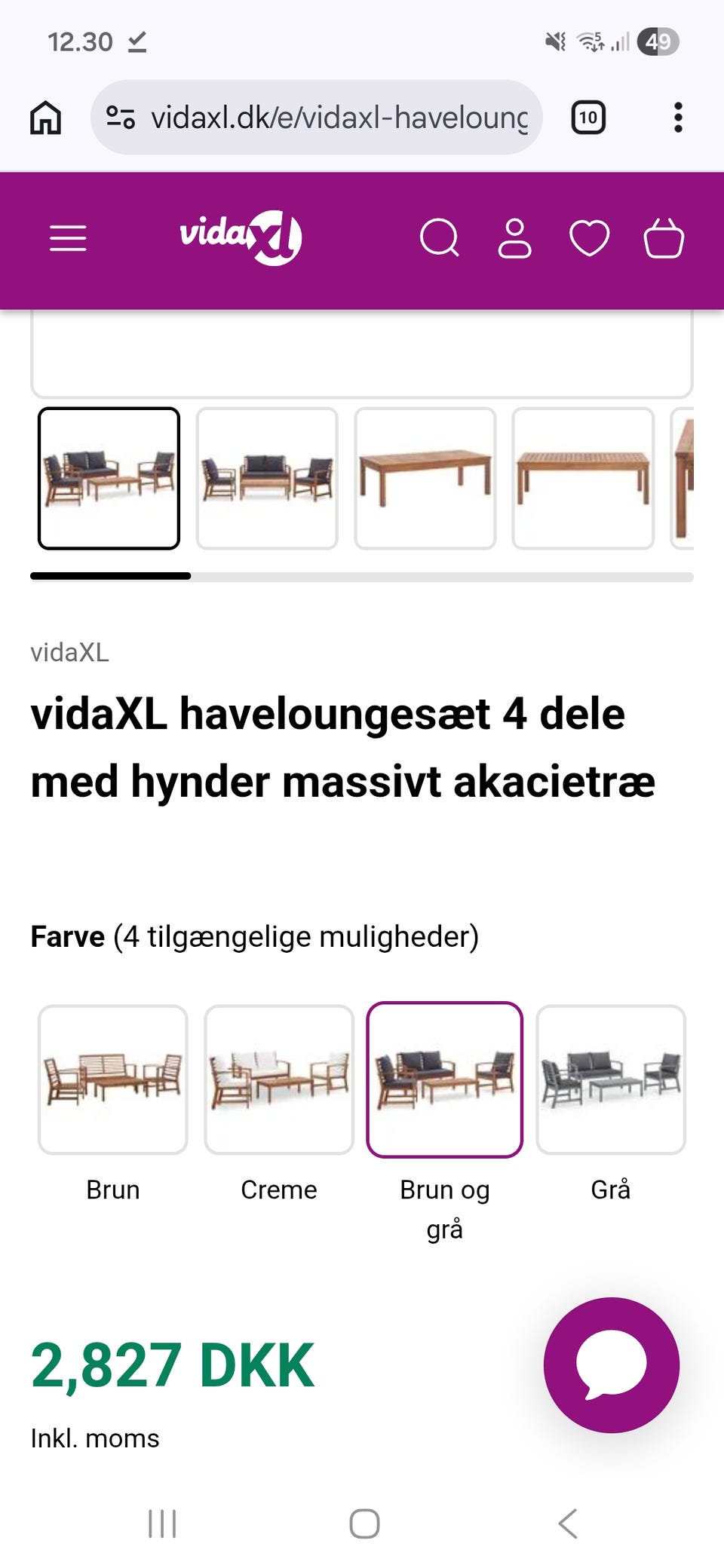Open the site permissions icon in address bar
Viewport: 724px width, 1568px height.
[x=121, y=117]
